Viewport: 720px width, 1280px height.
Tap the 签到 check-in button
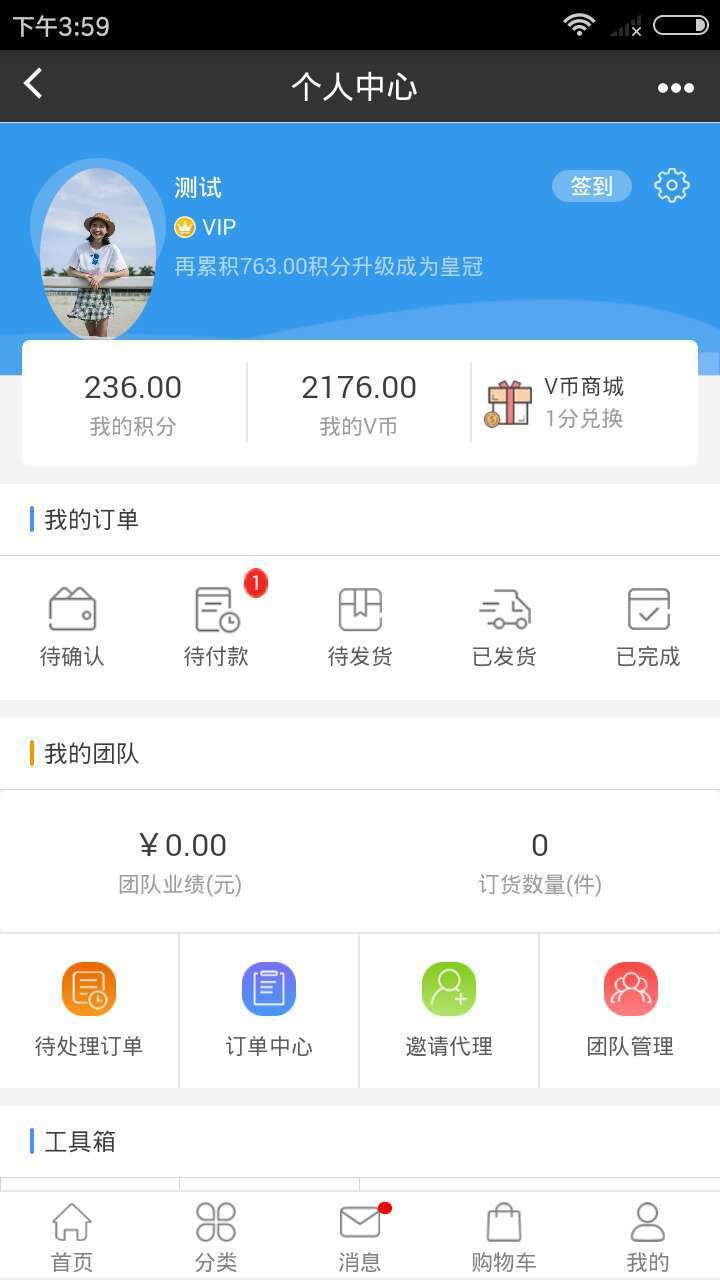click(592, 186)
